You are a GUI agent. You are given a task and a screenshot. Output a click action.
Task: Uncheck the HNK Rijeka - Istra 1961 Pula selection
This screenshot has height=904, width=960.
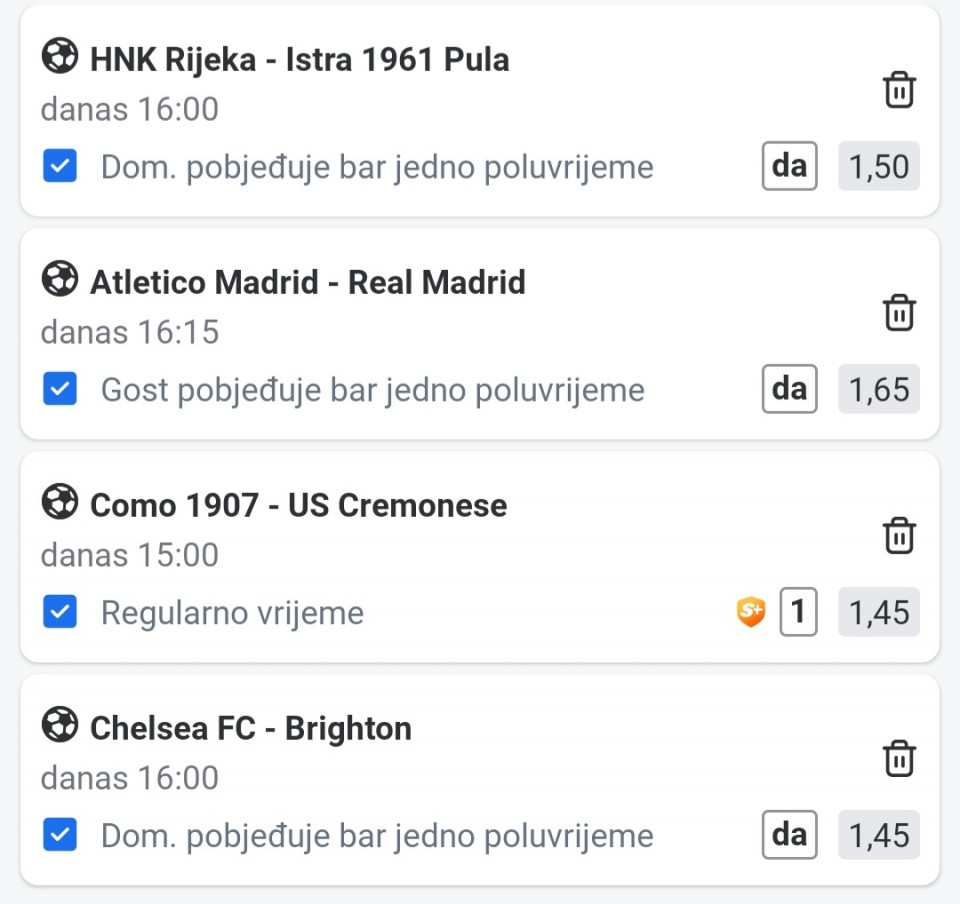pos(60,167)
